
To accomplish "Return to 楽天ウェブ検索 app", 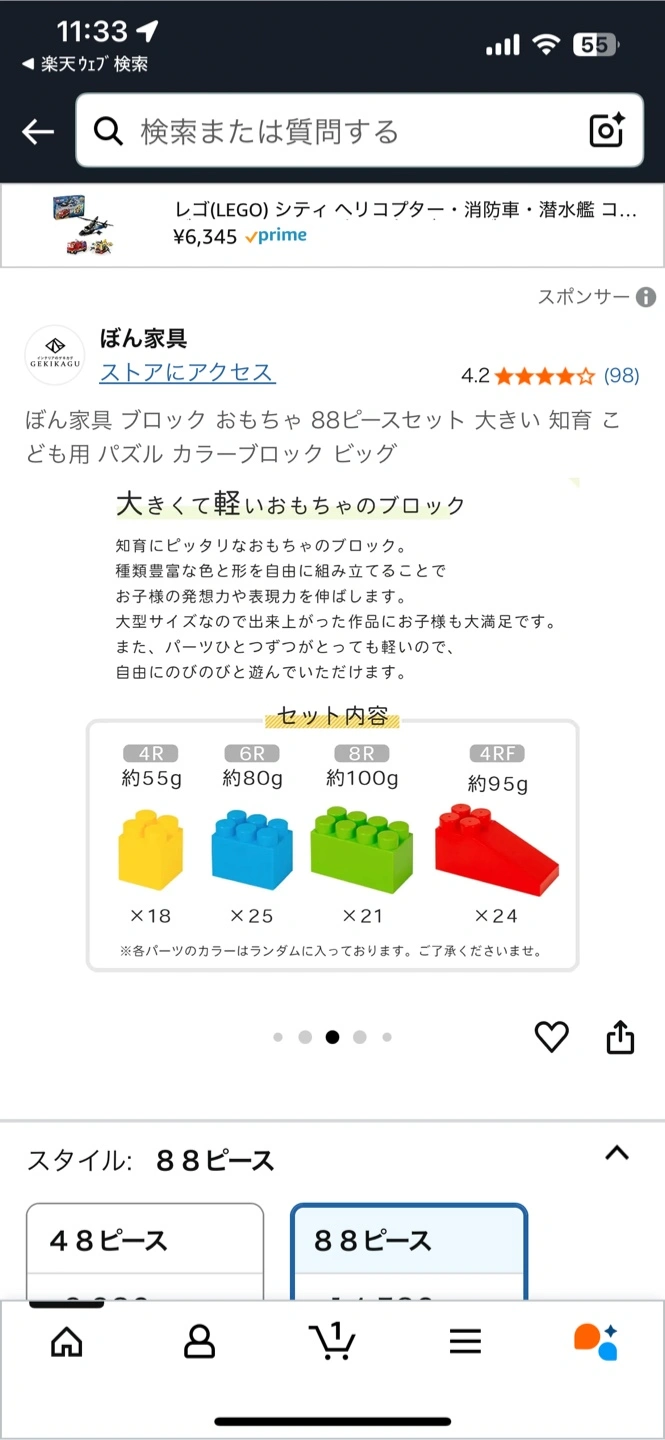I will click(x=85, y=64).
